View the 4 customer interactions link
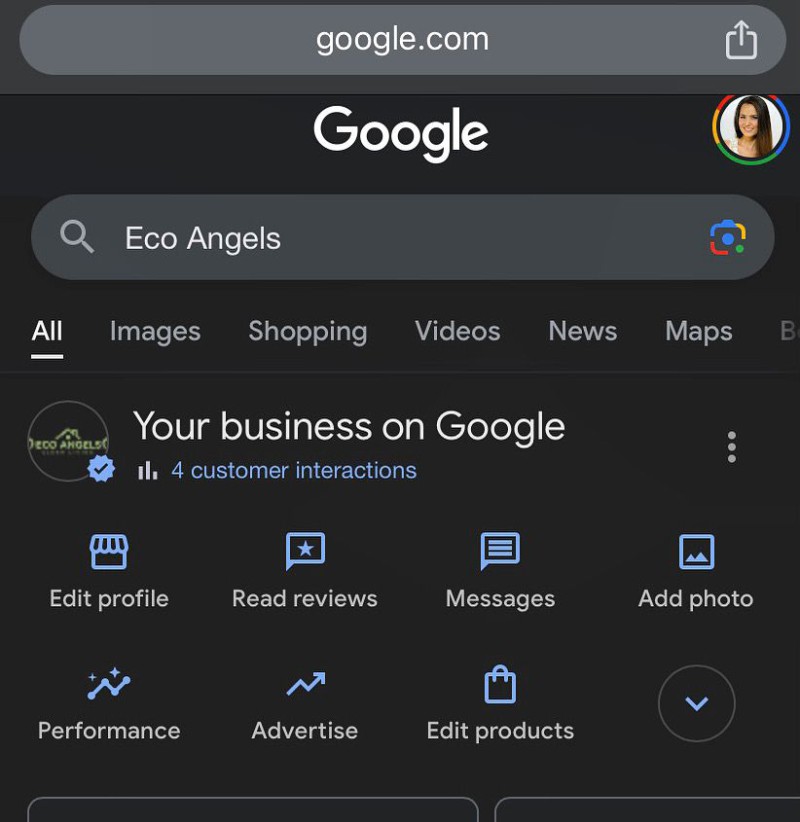Image resolution: width=800 pixels, height=822 pixels. coord(293,470)
